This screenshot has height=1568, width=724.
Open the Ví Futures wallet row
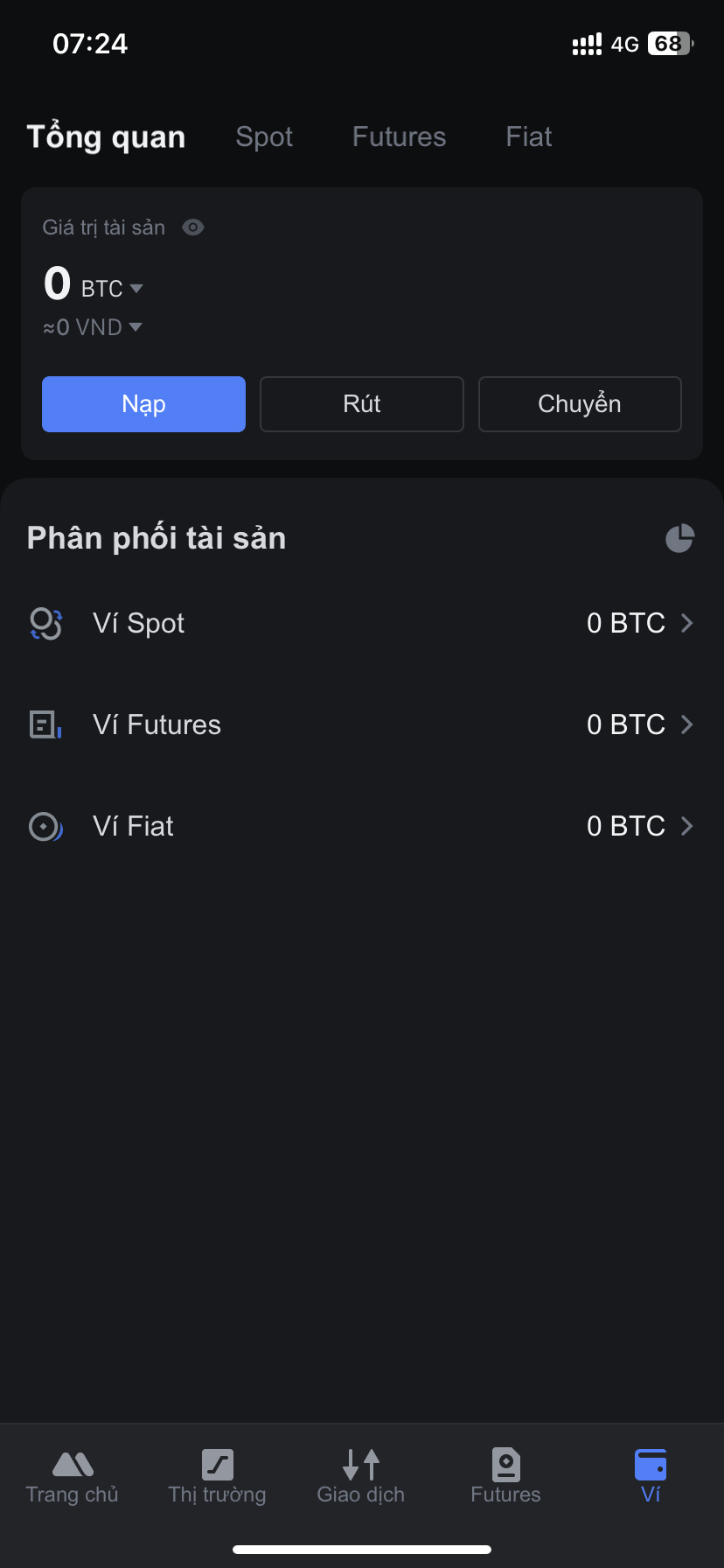pyautogui.click(x=362, y=724)
